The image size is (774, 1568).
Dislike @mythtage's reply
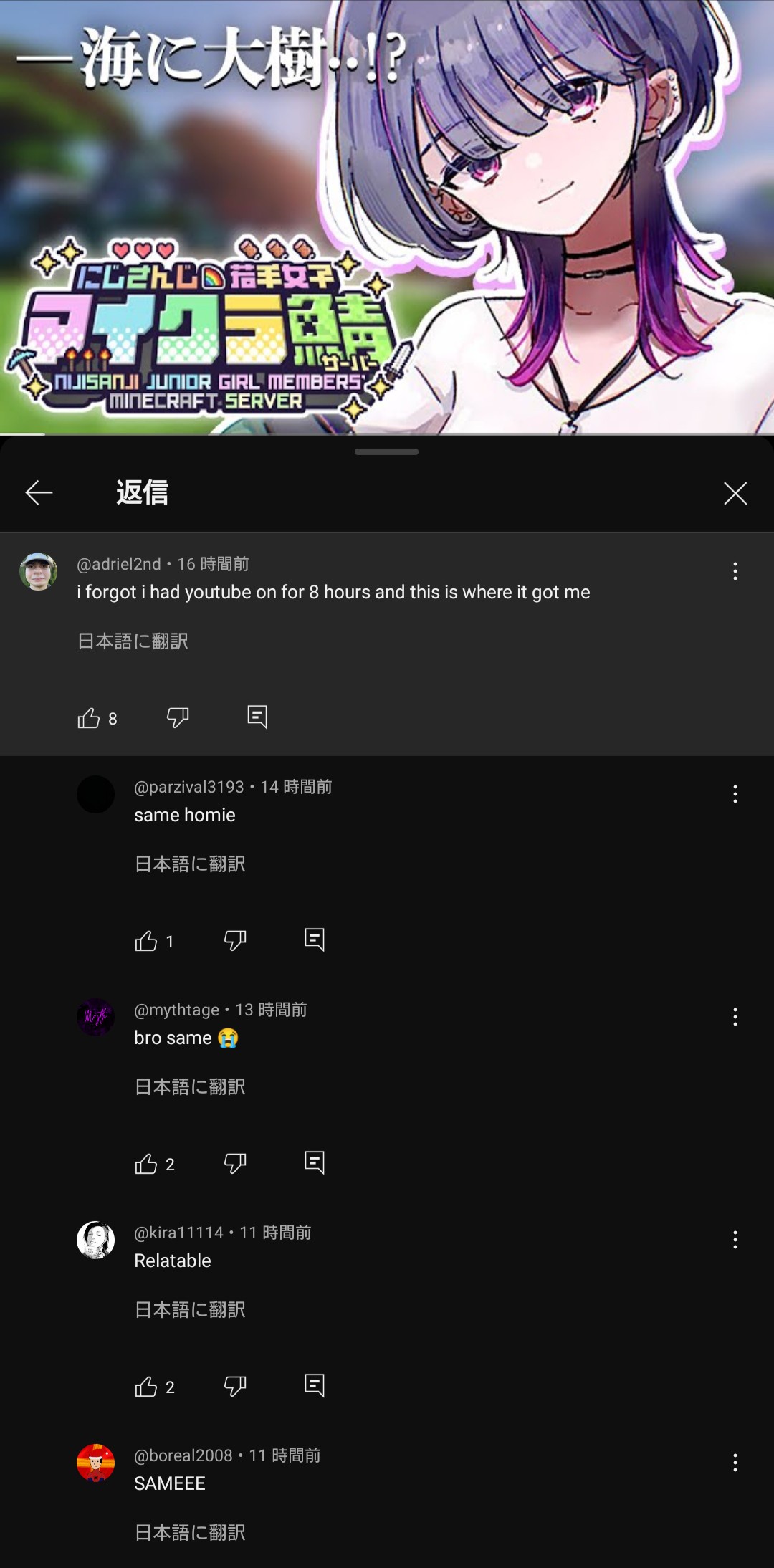pos(235,1163)
